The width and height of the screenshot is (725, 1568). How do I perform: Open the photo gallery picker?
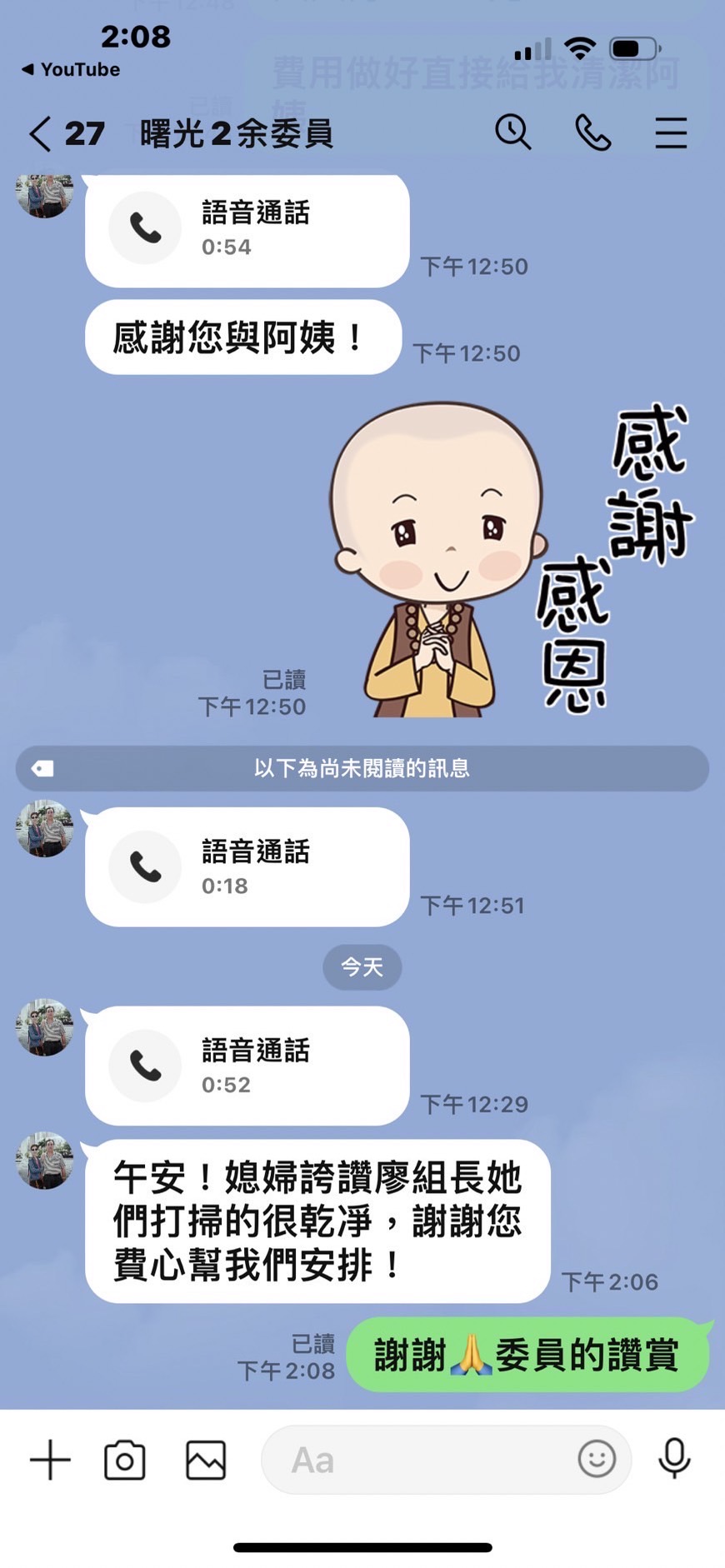[206, 1460]
